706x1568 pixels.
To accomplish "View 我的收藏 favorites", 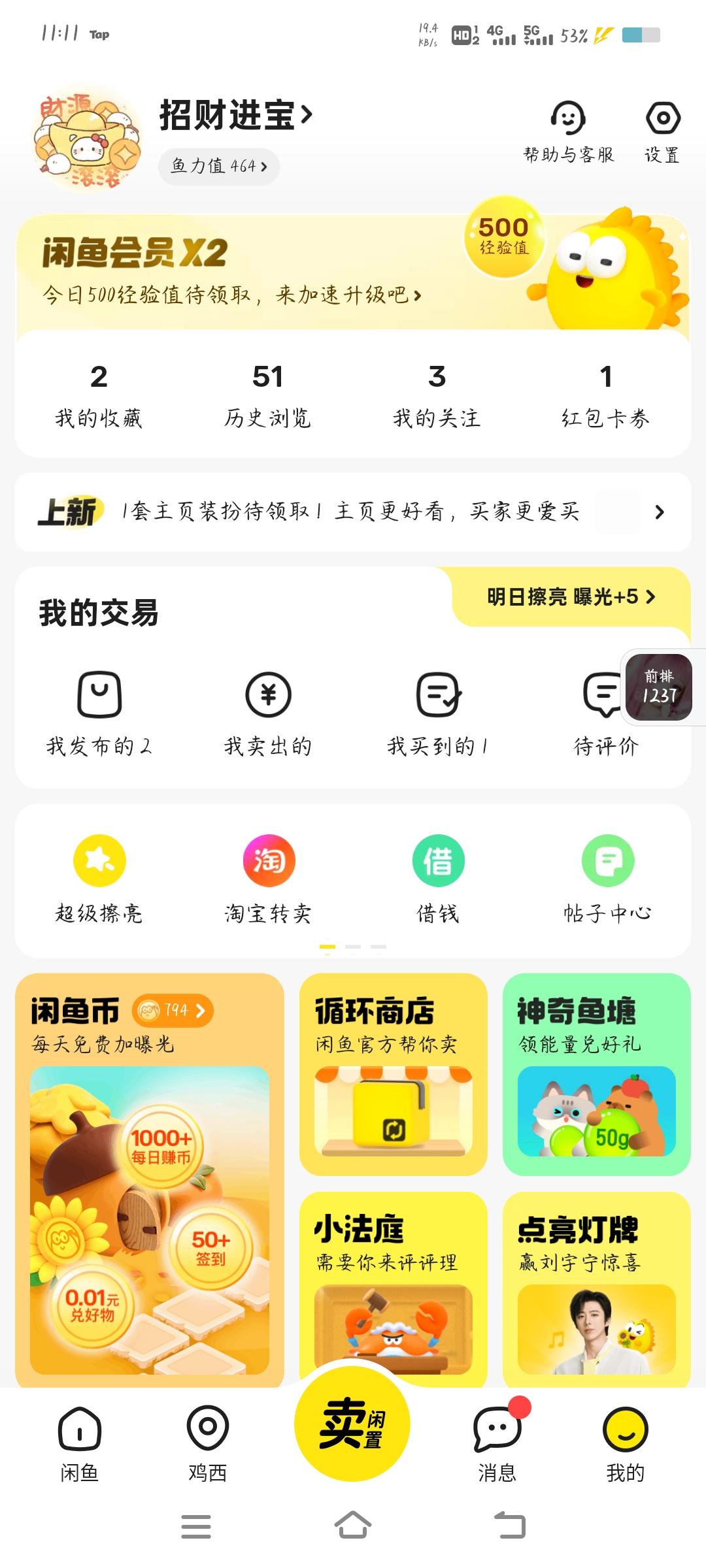I will pos(99,395).
